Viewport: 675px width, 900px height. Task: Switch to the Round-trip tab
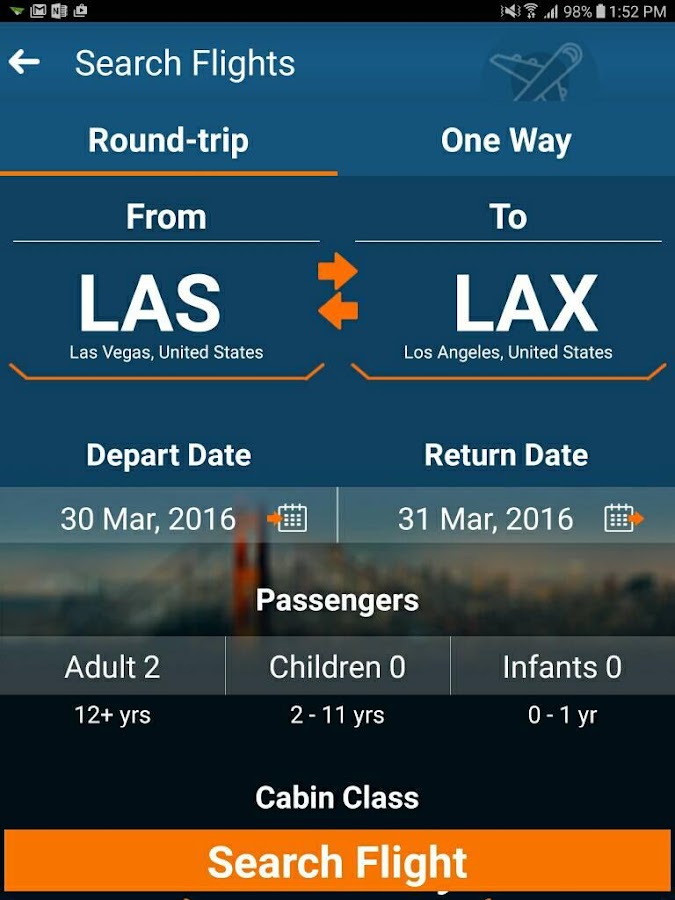[168, 141]
